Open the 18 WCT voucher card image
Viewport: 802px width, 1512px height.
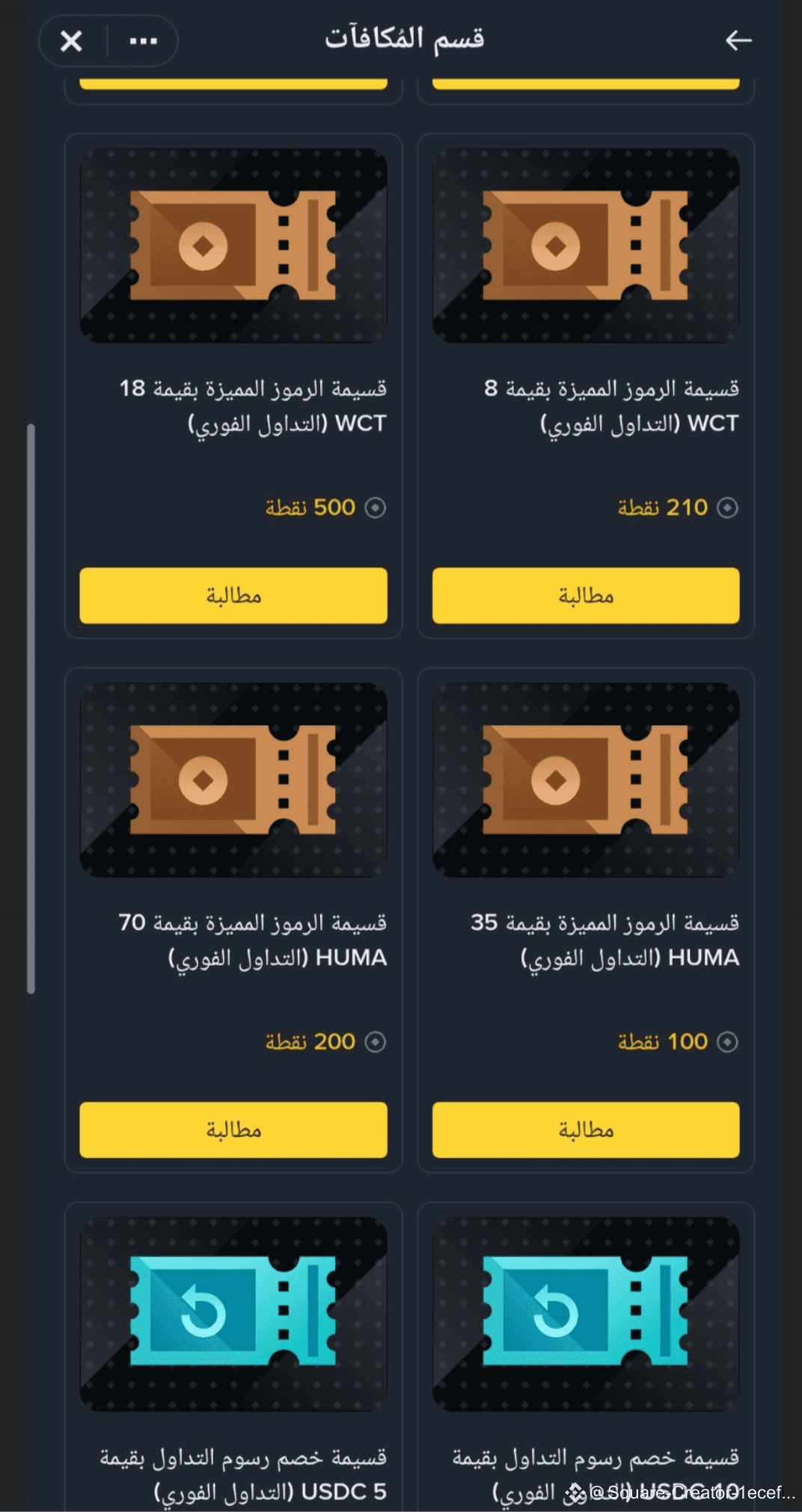[233, 245]
